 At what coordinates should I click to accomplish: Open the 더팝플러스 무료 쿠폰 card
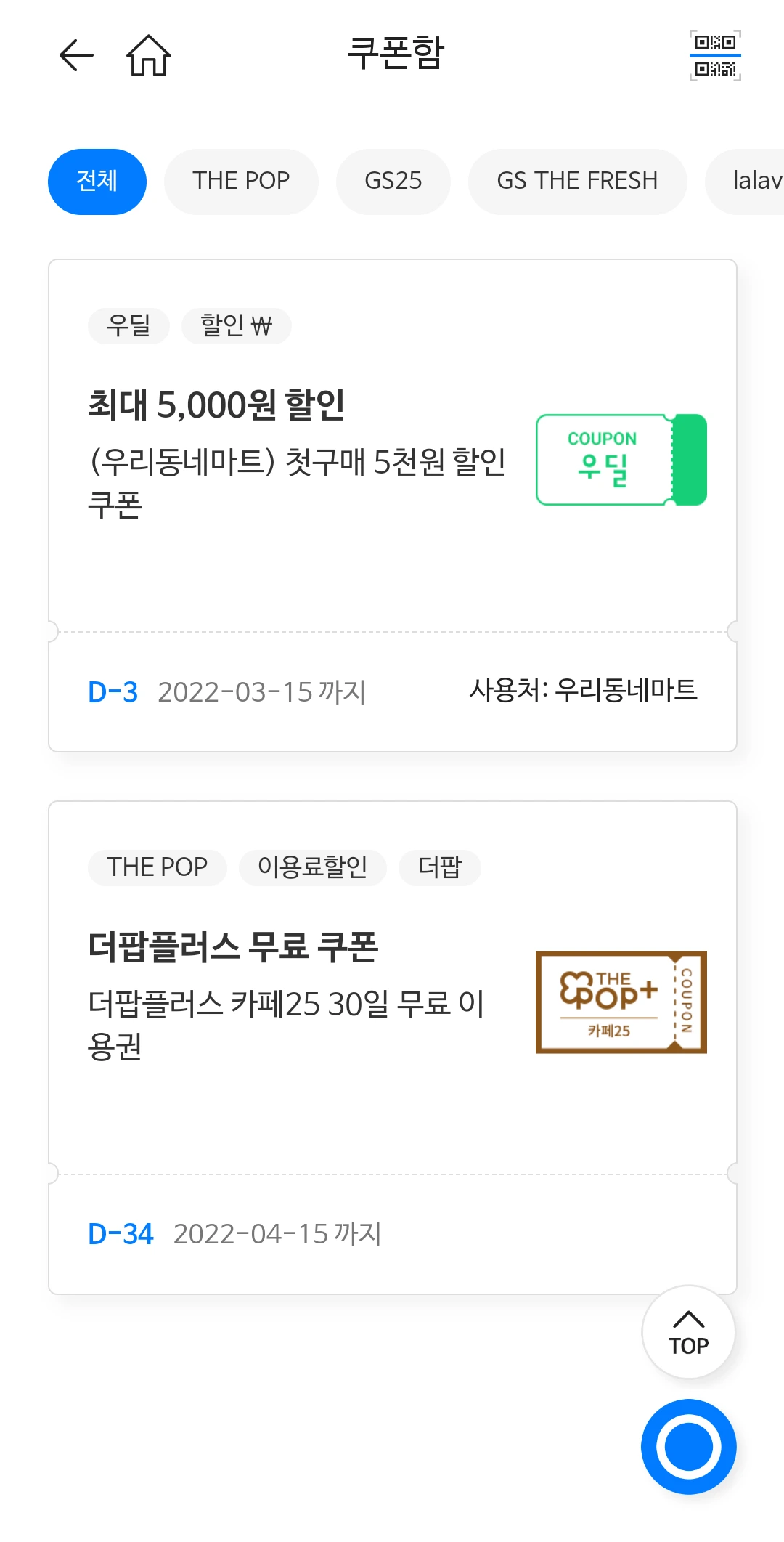point(393,1047)
